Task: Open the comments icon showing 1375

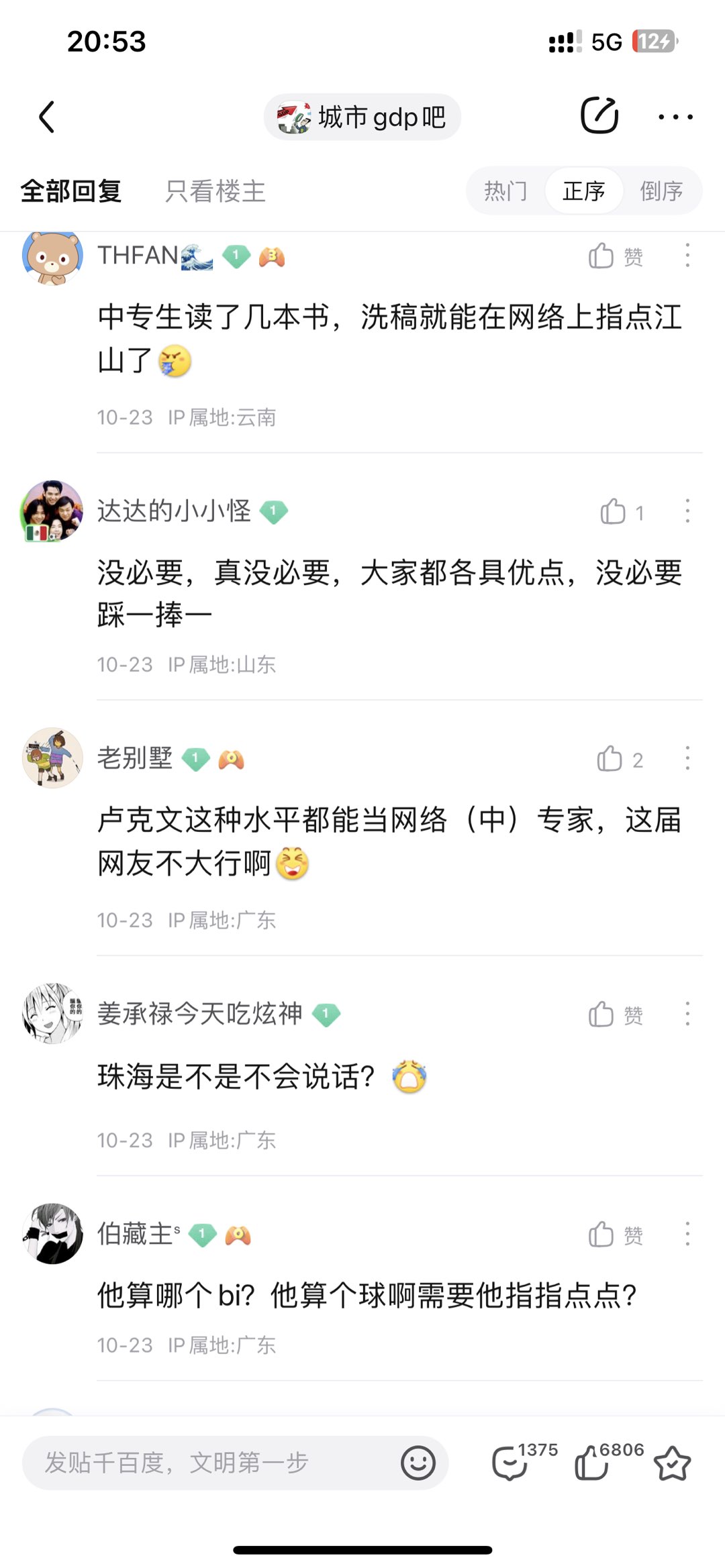Action: [510, 1463]
